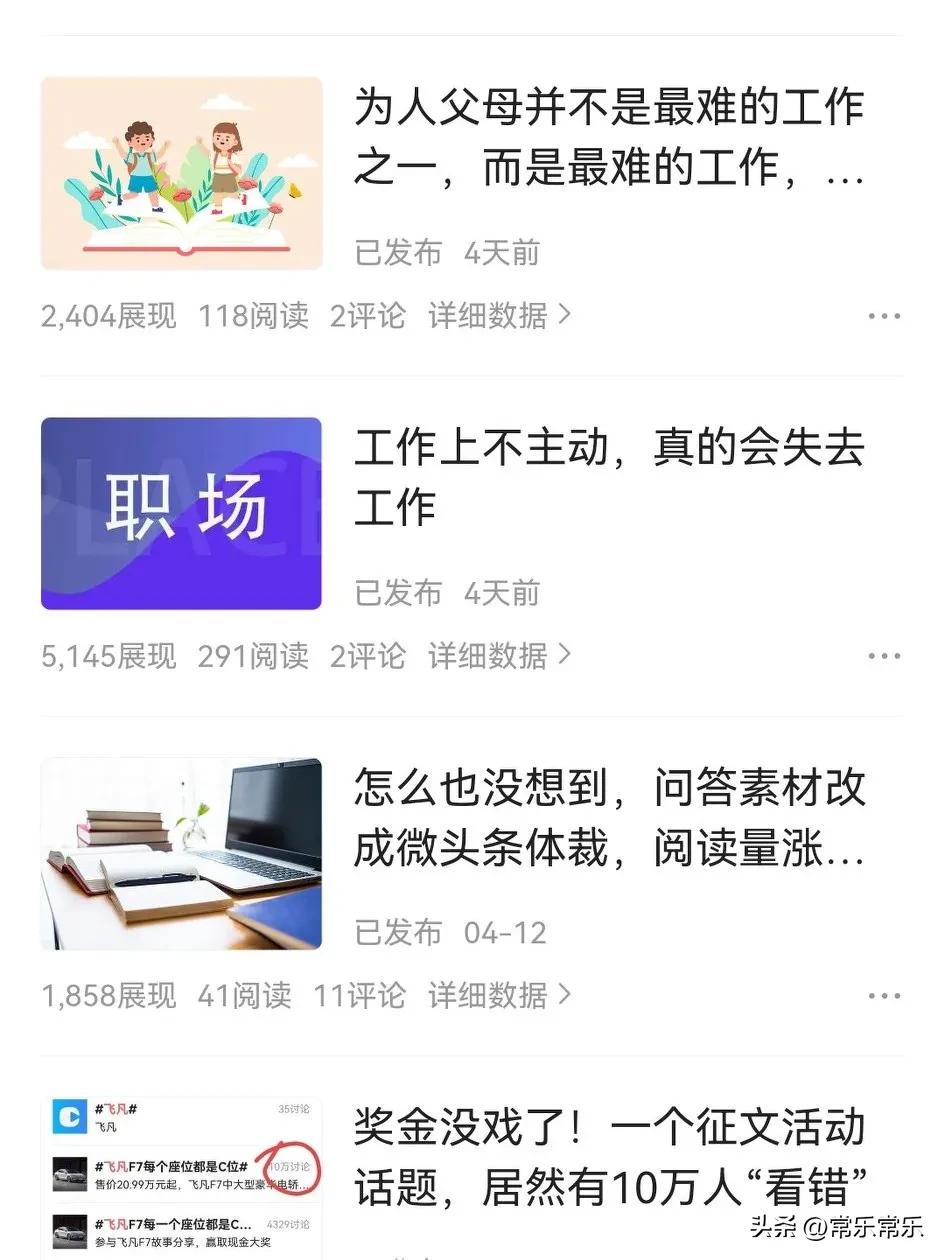Open 详细数据 for the parenting article
Screen dimensions: 945x1260
point(489,315)
